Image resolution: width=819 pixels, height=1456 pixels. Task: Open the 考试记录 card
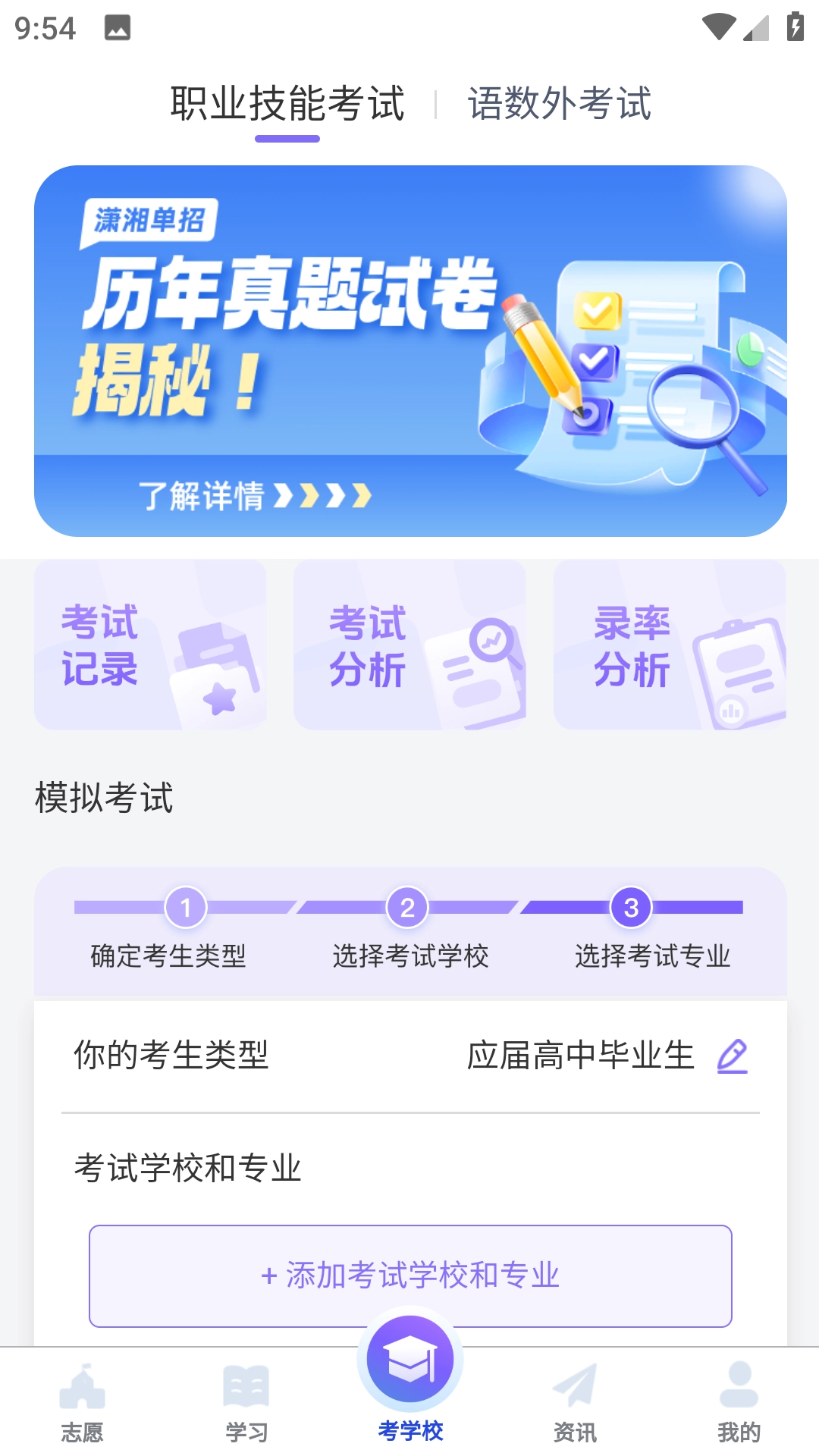[150, 645]
